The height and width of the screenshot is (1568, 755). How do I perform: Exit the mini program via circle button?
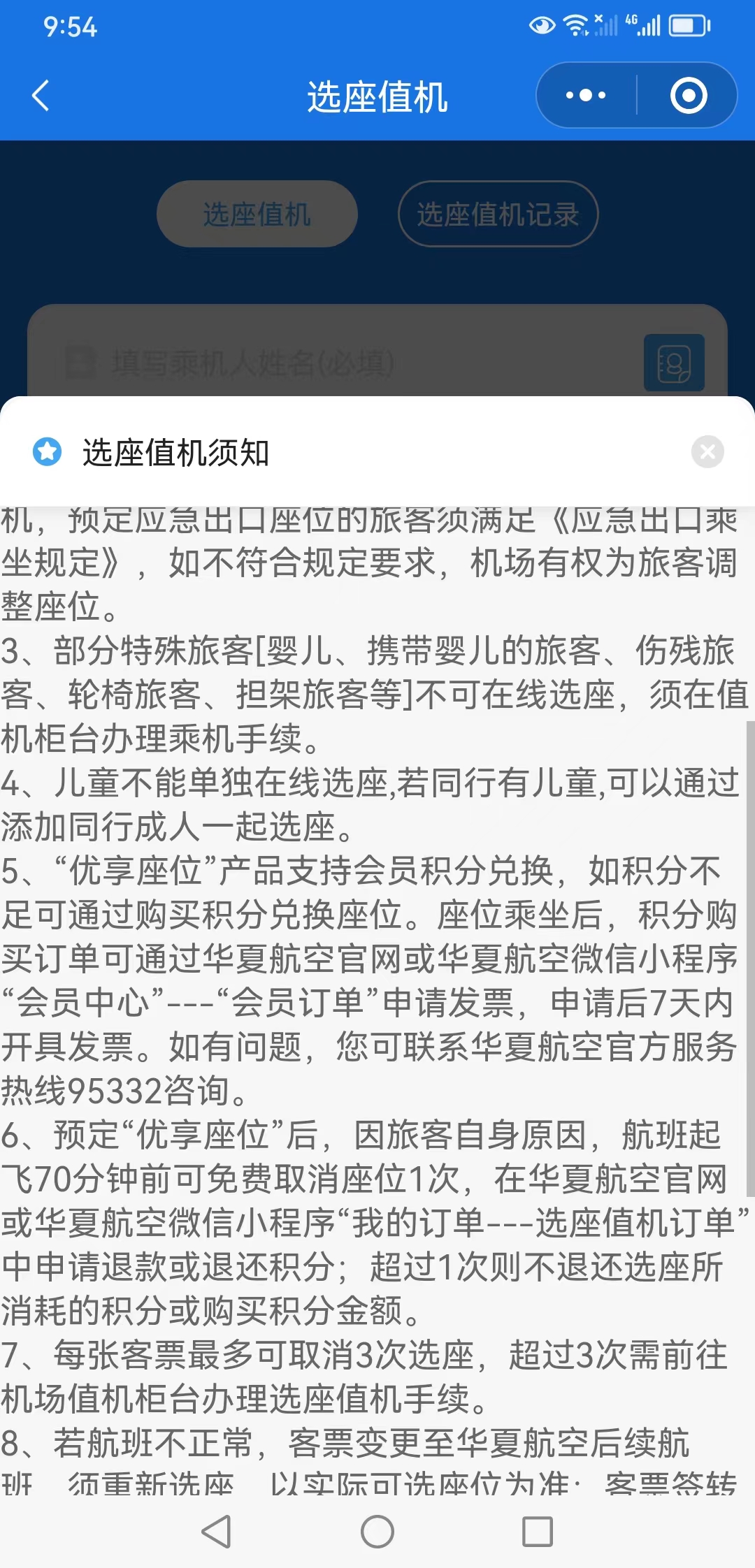click(689, 95)
